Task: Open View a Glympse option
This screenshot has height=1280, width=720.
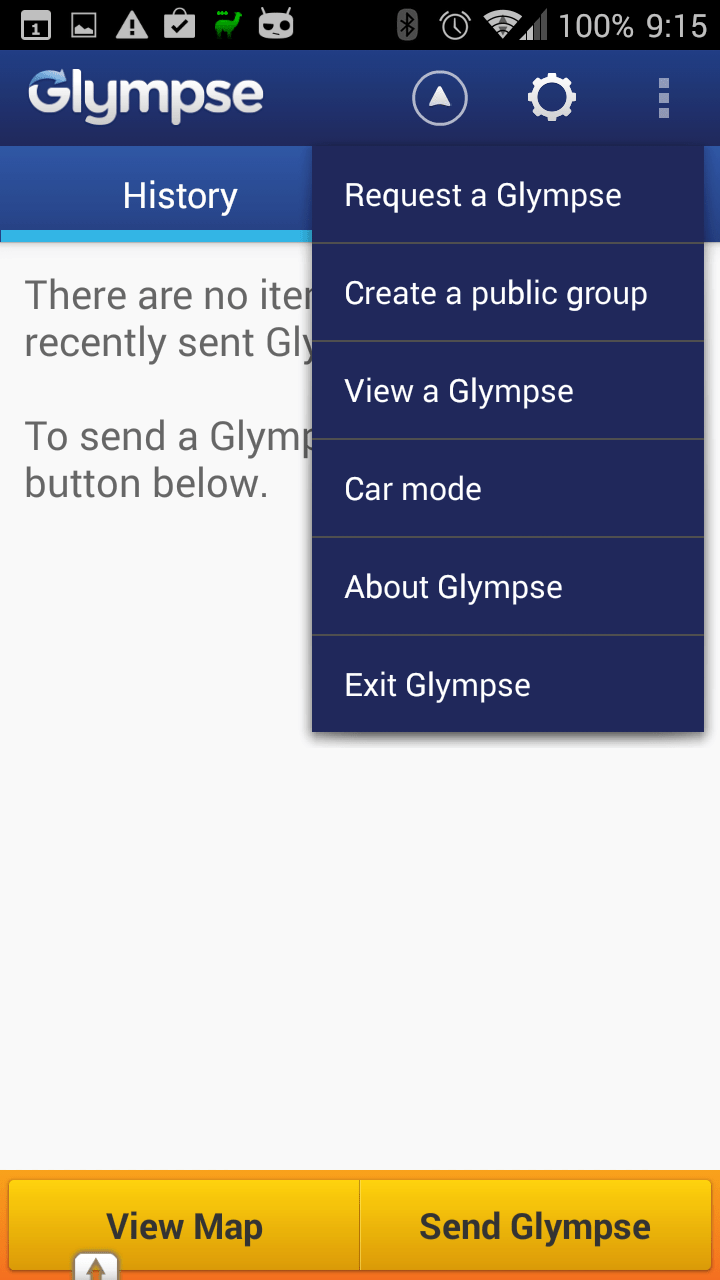Action: [508, 391]
